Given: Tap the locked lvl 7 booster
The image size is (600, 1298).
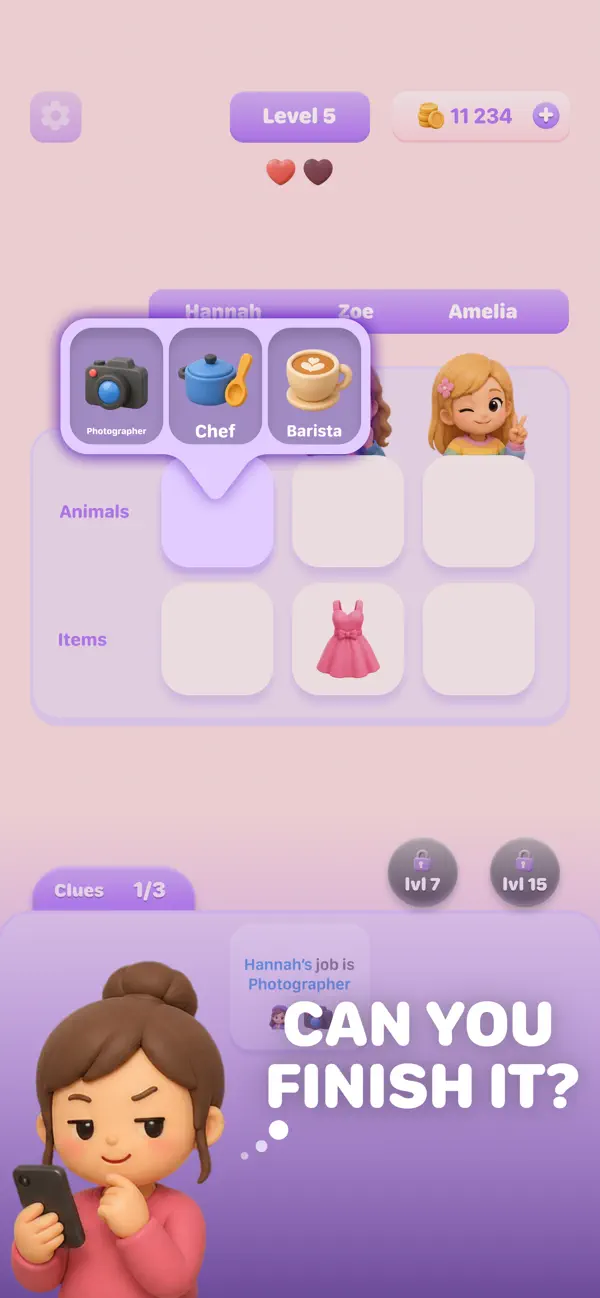Looking at the screenshot, I should (422, 872).
